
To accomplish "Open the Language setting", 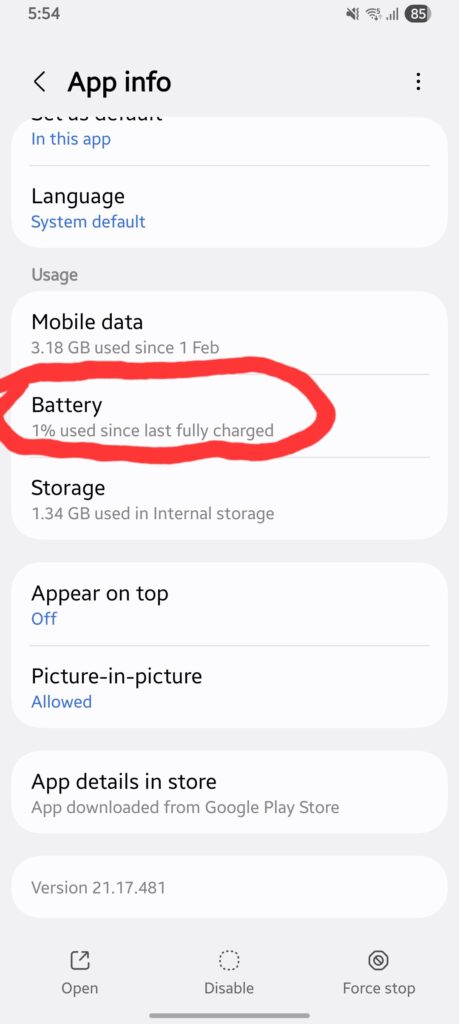I will [229, 208].
